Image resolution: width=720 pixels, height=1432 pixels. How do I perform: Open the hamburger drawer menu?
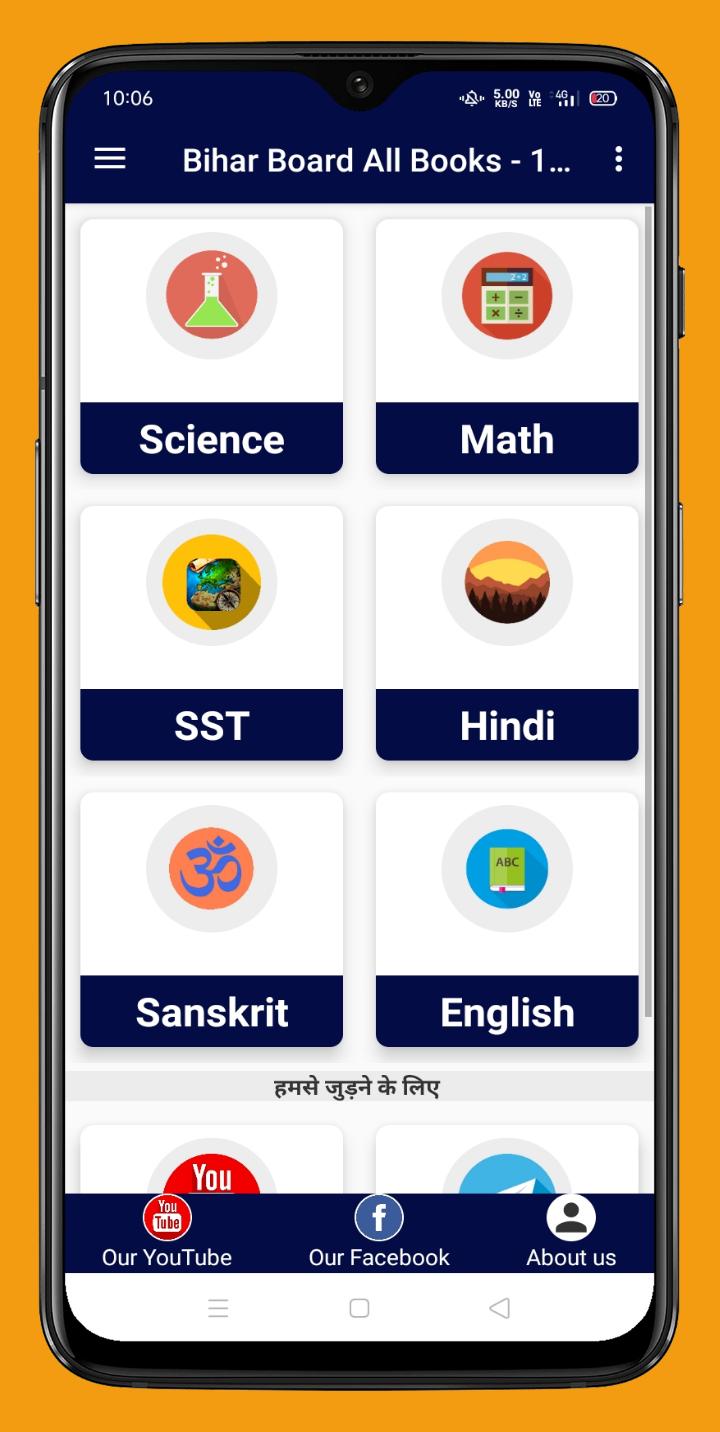coord(110,159)
